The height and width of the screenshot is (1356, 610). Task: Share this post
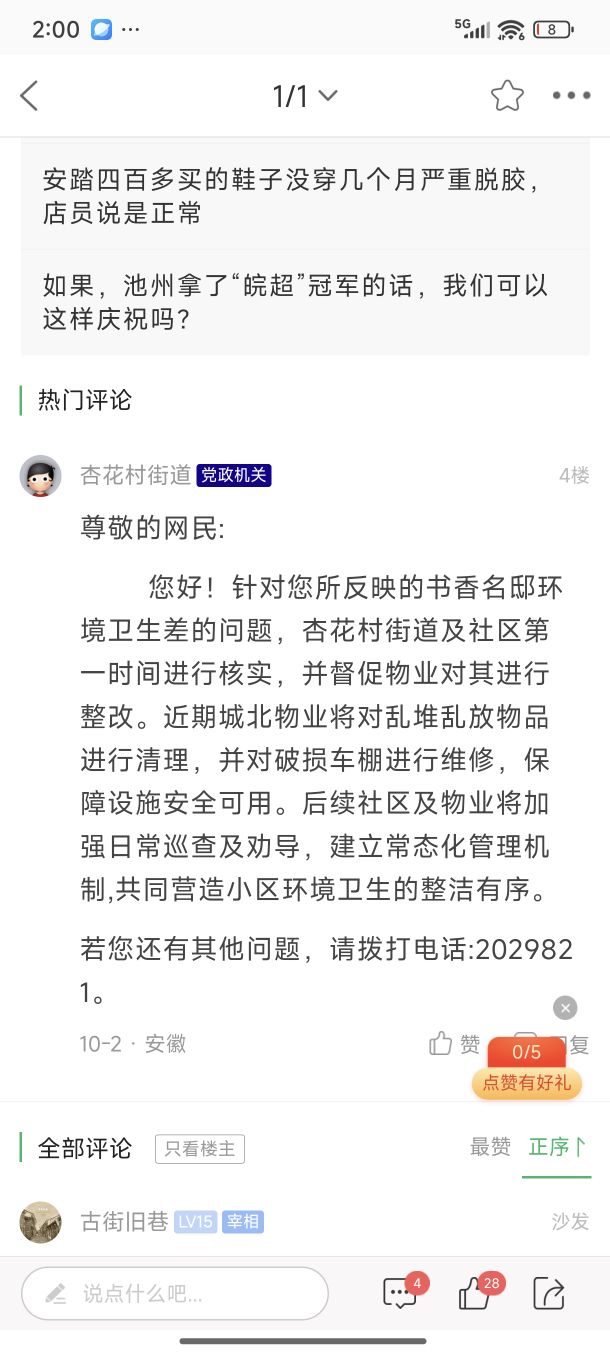pyautogui.click(x=549, y=1292)
